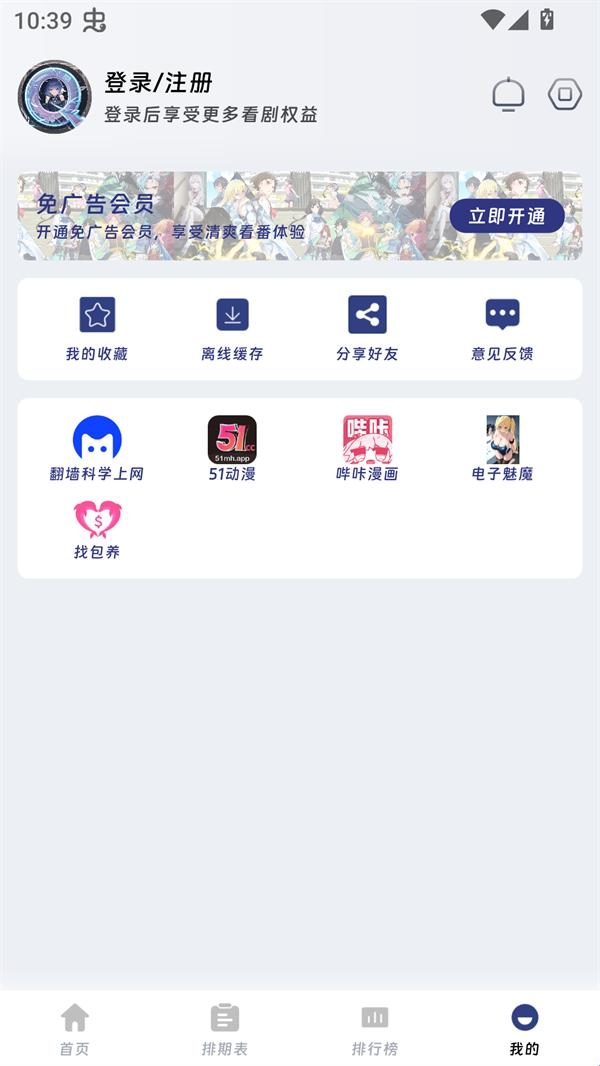Image resolution: width=600 pixels, height=1066 pixels.
Task: Tap the 立即开通 membership button
Action: 506,216
